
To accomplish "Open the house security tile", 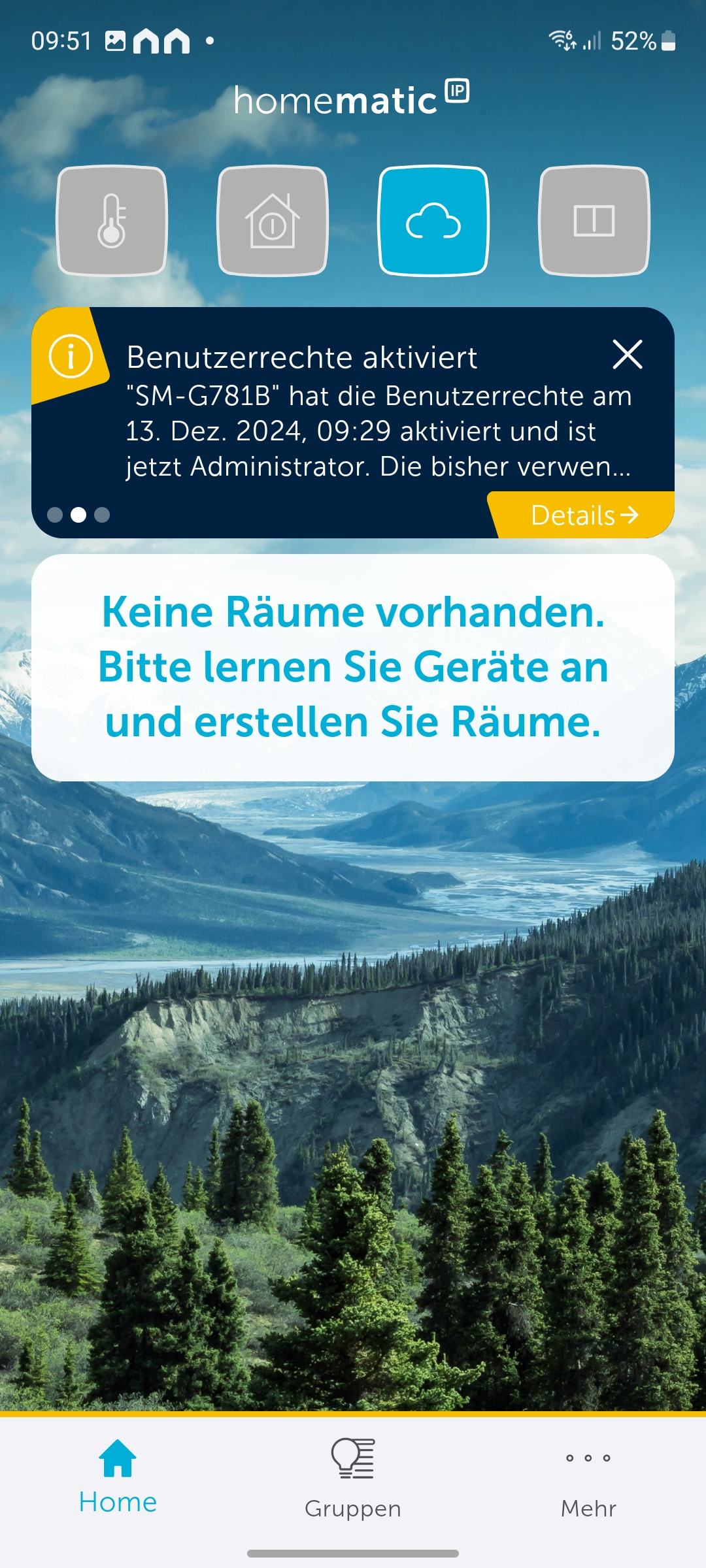I will click(272, 221).
